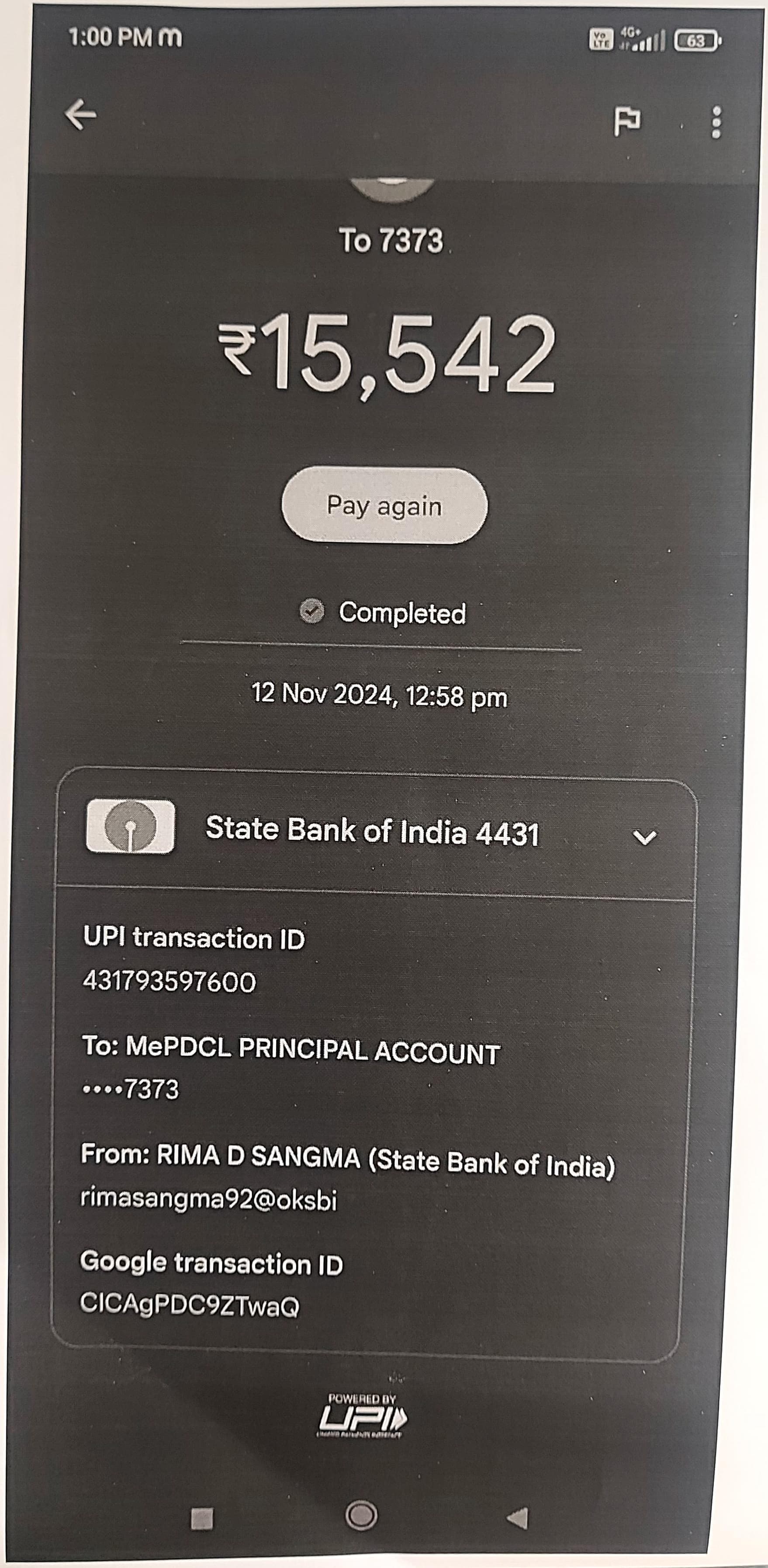This screenshot has height=1568, width=768.
Task: Go back using the top arrow
Action: (81, 115)
